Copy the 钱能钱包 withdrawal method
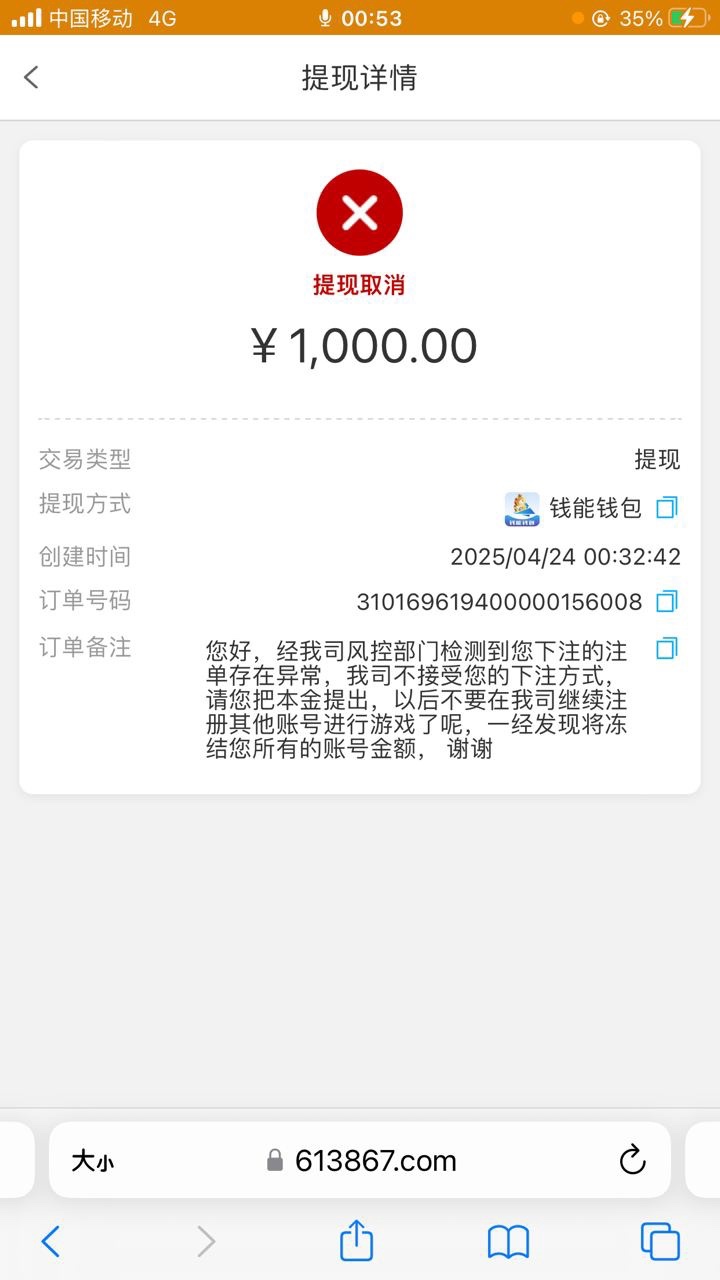Screen dimensions: 720x1280 [667, 508]
